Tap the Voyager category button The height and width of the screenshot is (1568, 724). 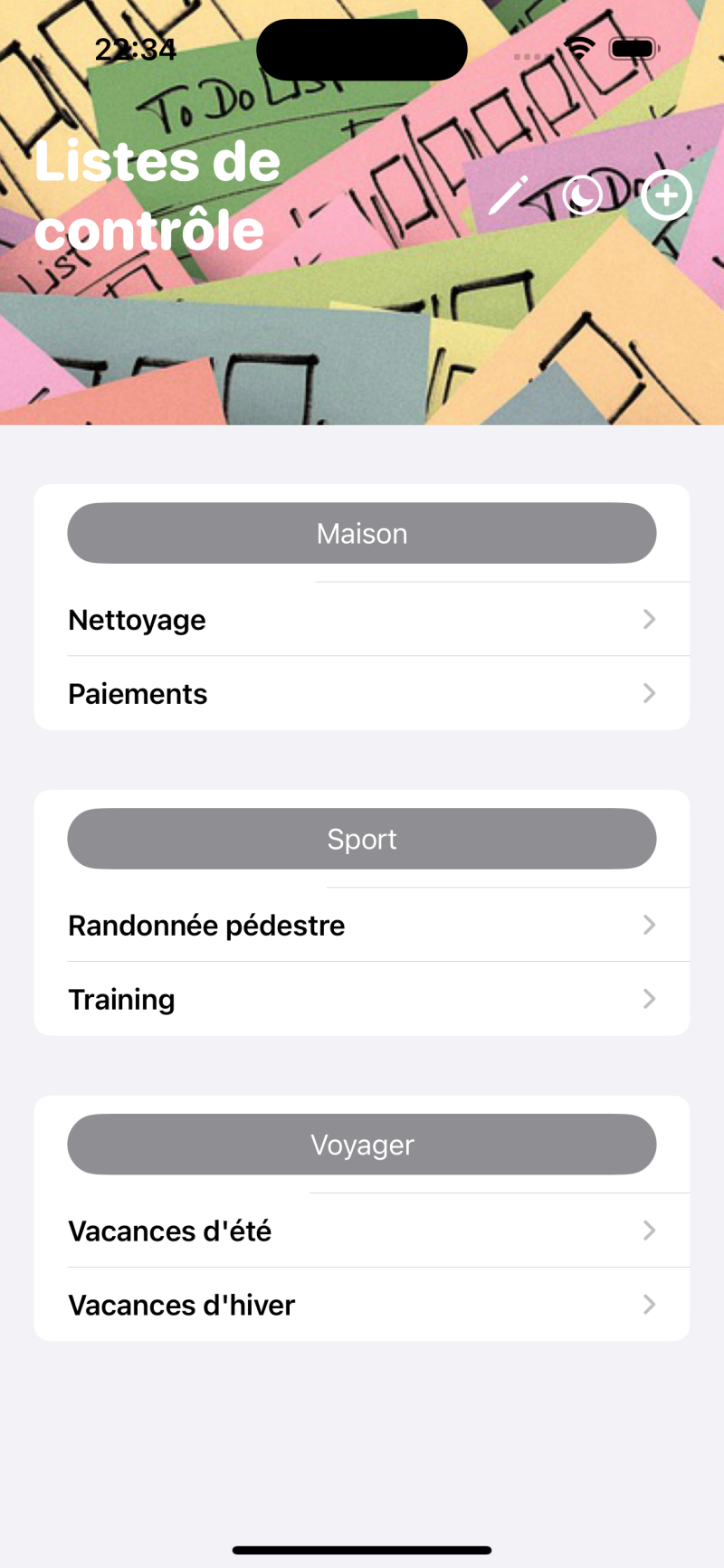coord(362,1145)
